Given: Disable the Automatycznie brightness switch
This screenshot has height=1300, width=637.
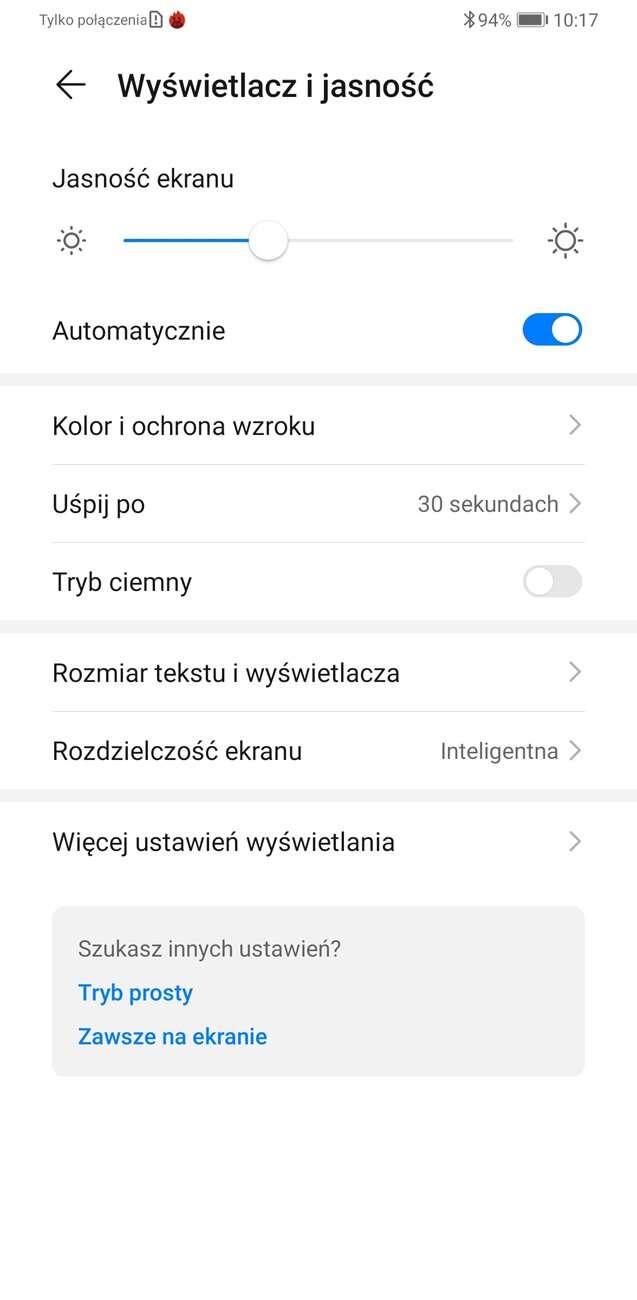Looking at the screenshot, I should (x=552, y=330).
